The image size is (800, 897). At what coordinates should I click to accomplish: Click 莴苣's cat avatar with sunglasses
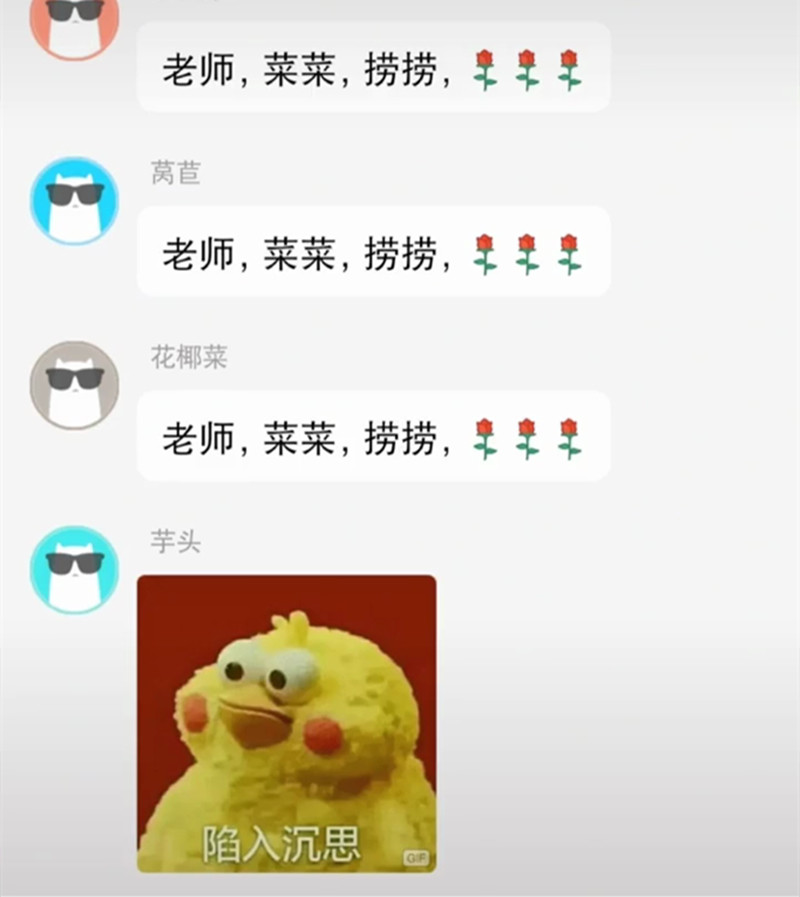coord(73,200)
